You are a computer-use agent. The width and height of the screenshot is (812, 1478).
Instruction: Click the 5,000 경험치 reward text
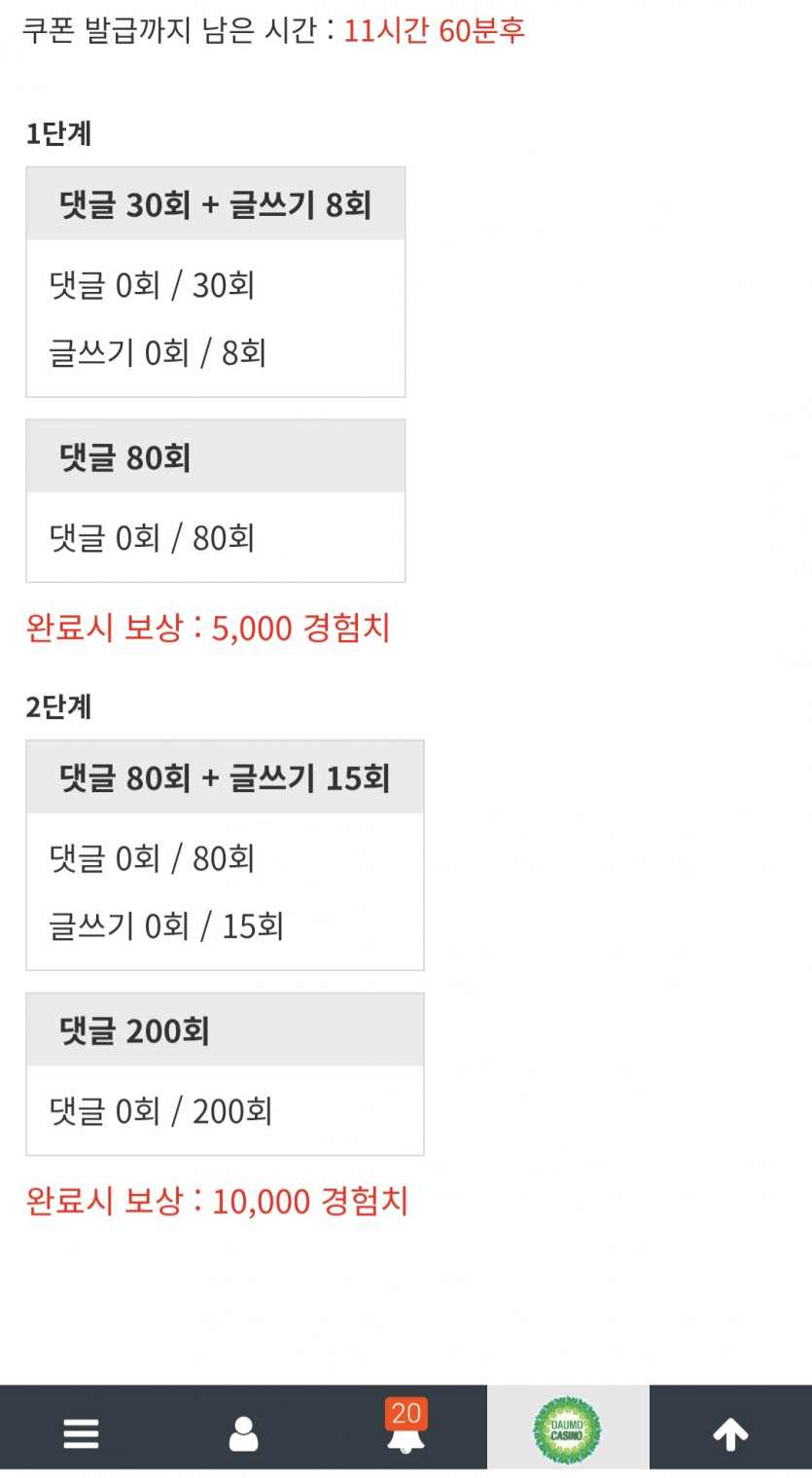tap(208, 630)
